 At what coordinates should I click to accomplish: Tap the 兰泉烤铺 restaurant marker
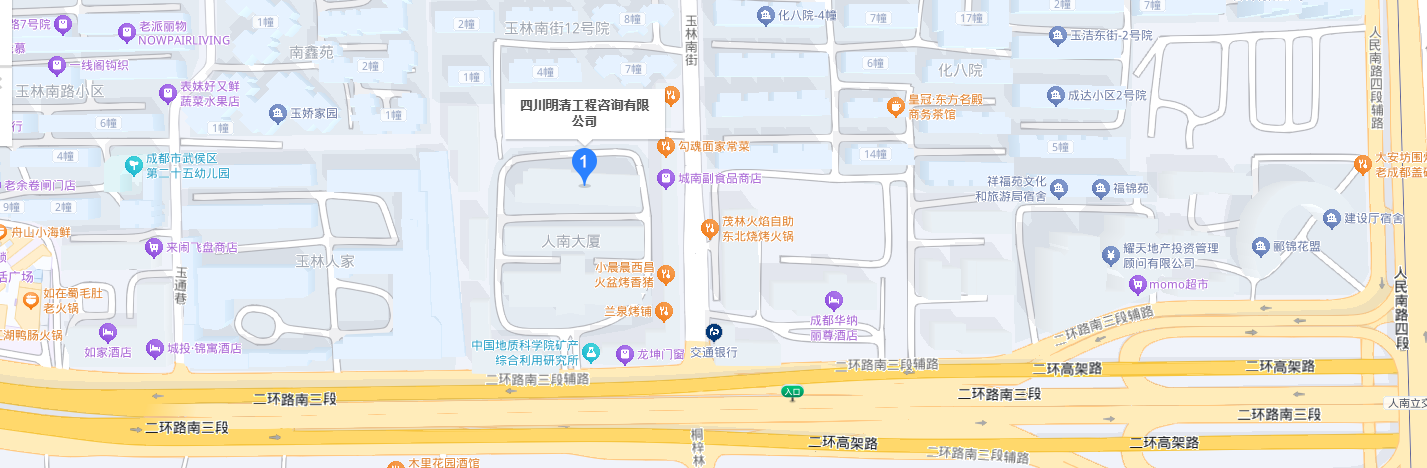point(665,312)
